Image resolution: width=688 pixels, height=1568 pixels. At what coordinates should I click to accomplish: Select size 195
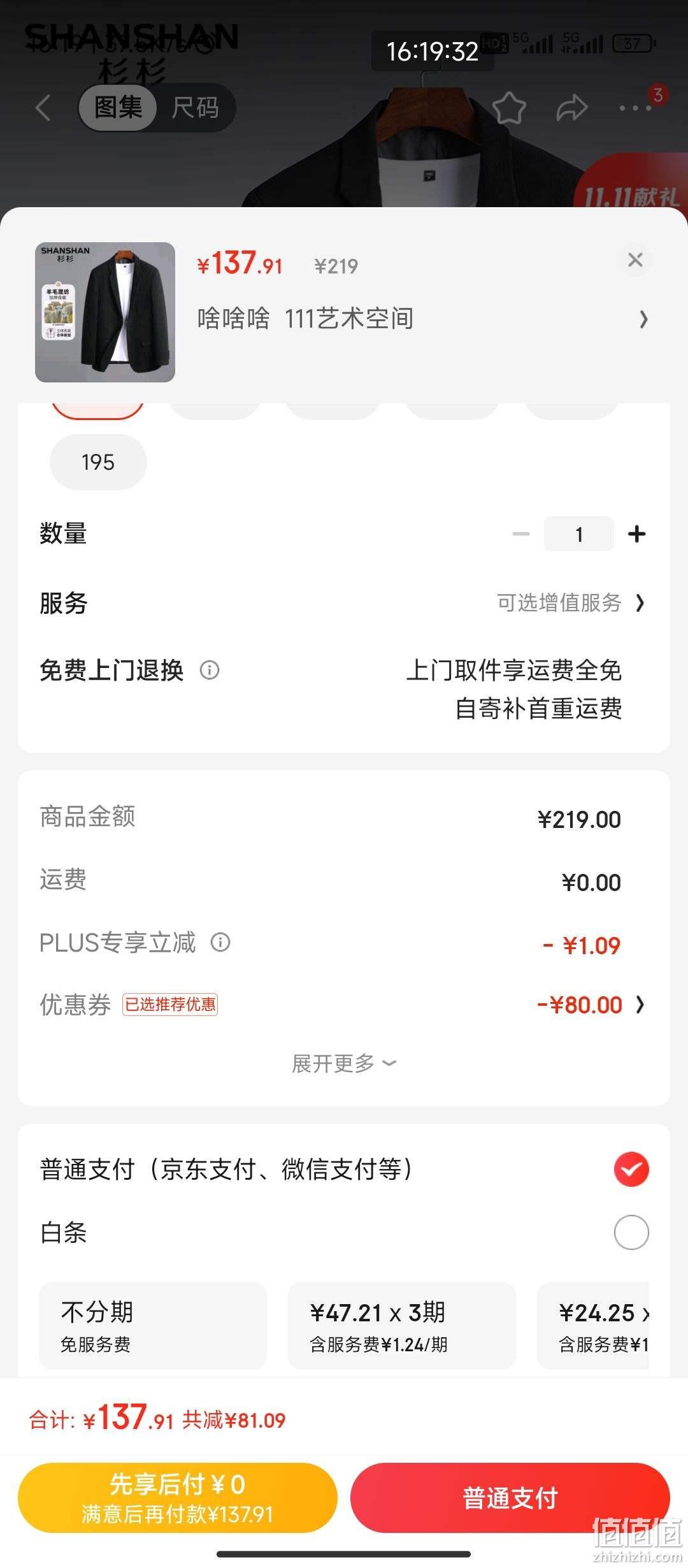[x=98, y=462]
